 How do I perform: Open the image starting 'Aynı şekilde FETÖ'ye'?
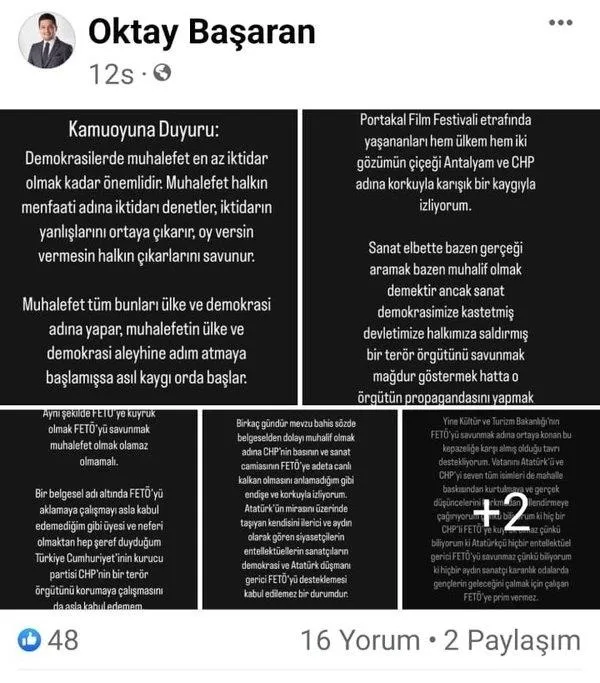point(101,509)
